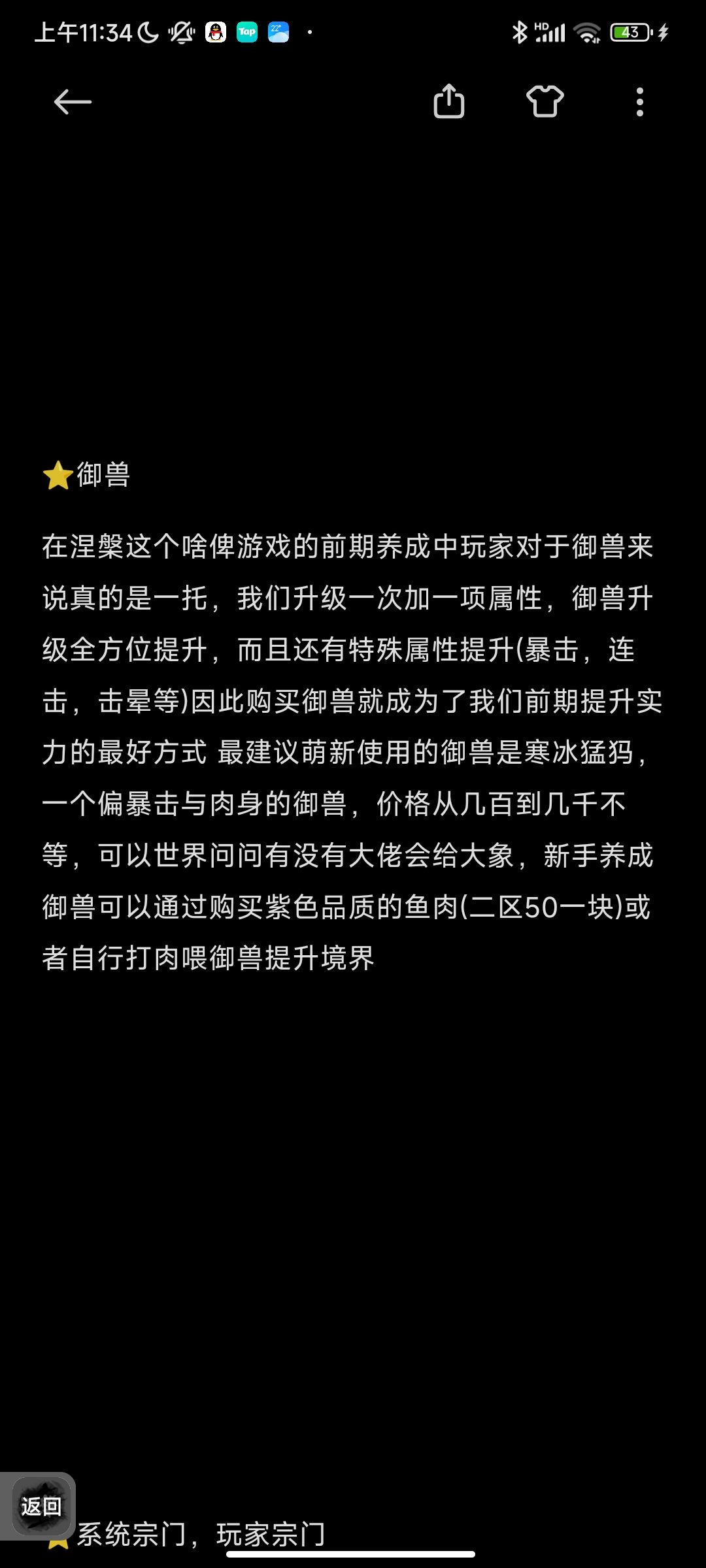
Task: Toggle the silenced vibration icon
Action: pos(181,31)
